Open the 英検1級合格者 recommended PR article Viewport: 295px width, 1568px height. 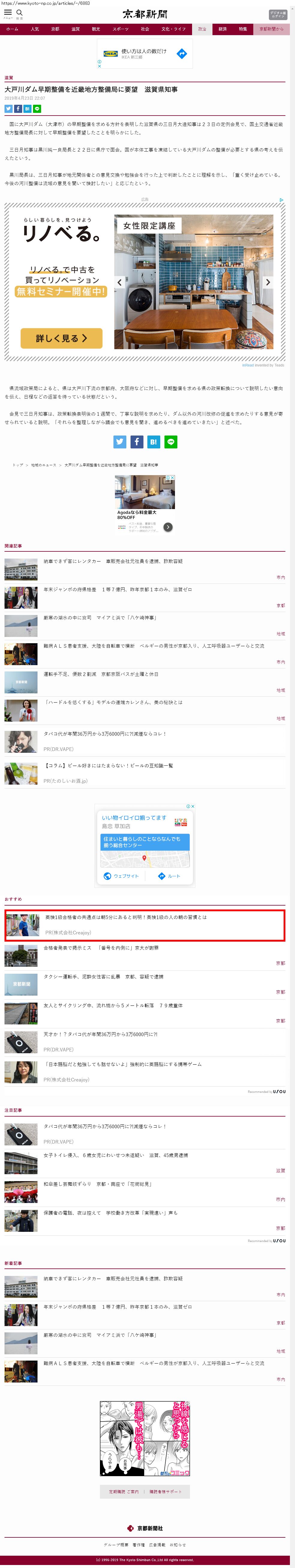125,917
